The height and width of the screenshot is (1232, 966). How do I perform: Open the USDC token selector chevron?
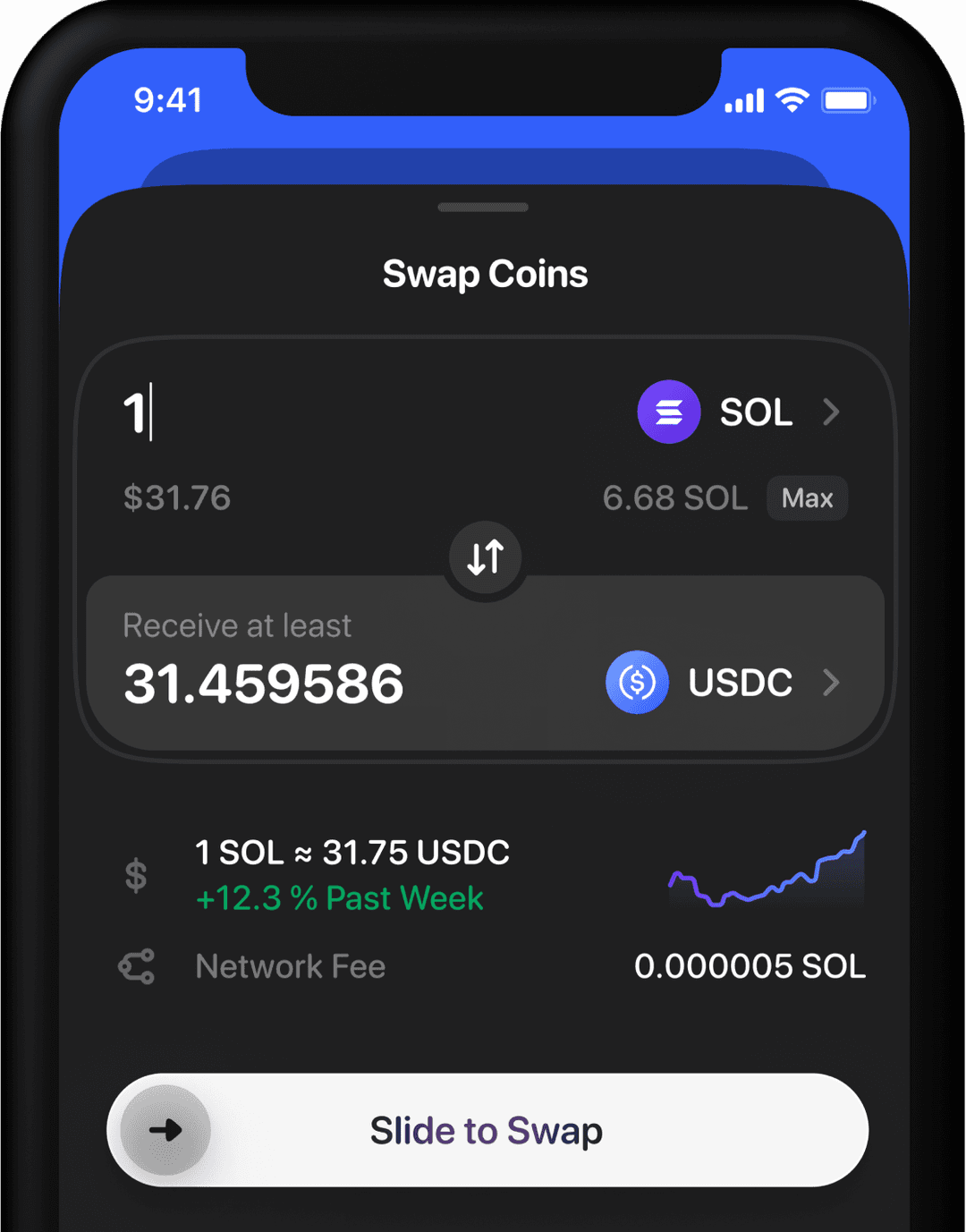coord(832,683)
